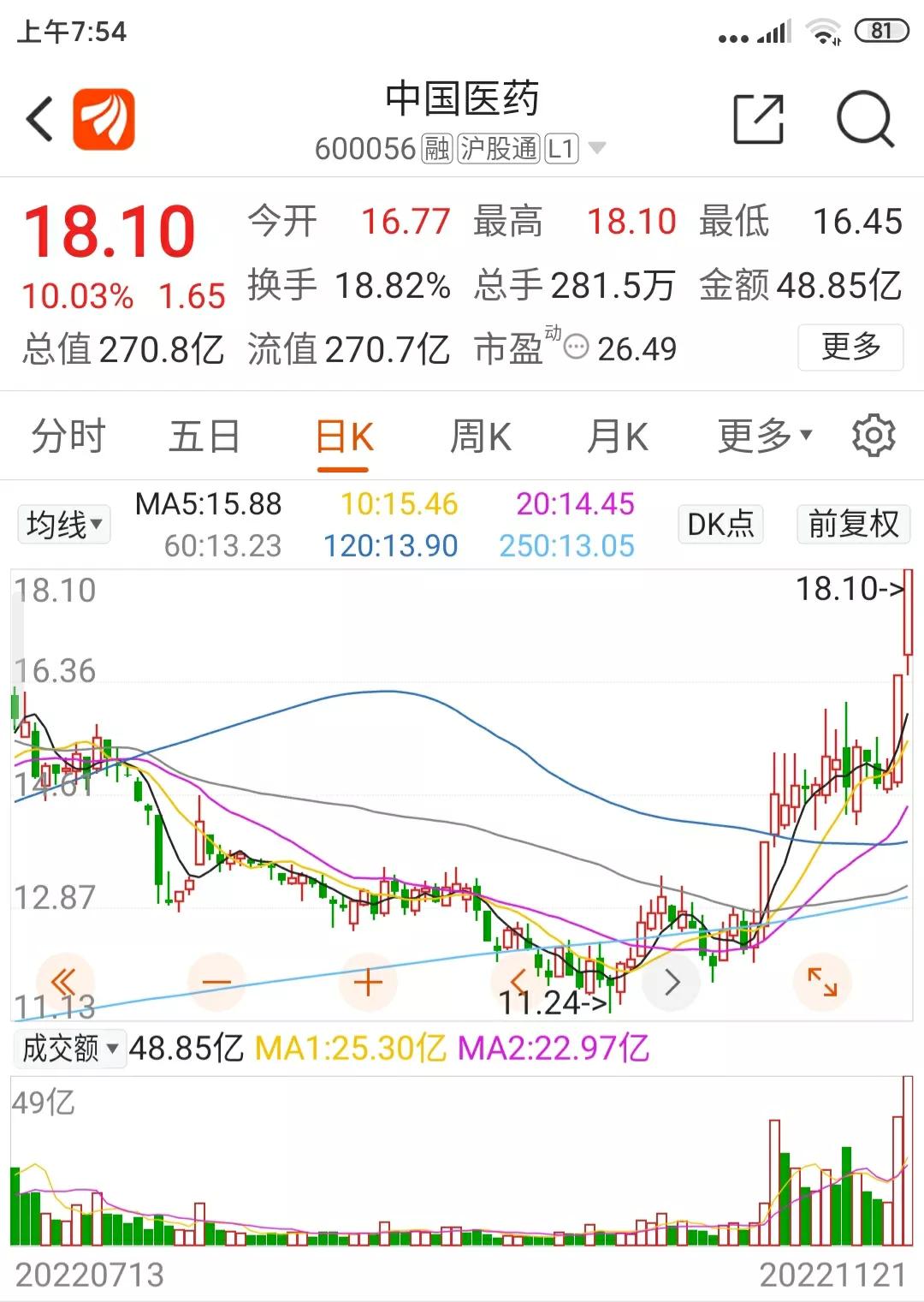Zoom out the chart with minus icon

[216, 981]
